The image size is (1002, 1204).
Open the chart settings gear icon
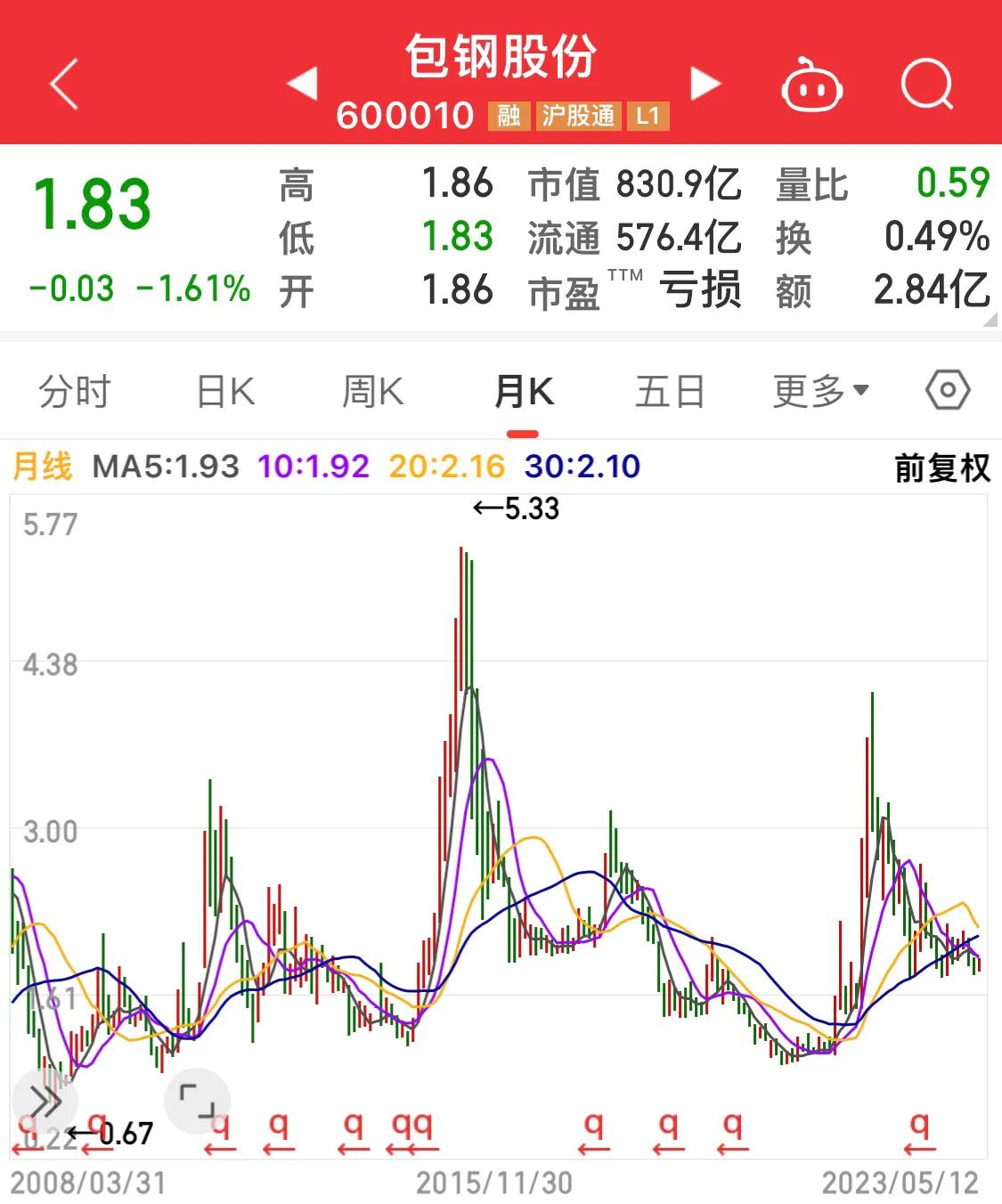coord(947,389)
